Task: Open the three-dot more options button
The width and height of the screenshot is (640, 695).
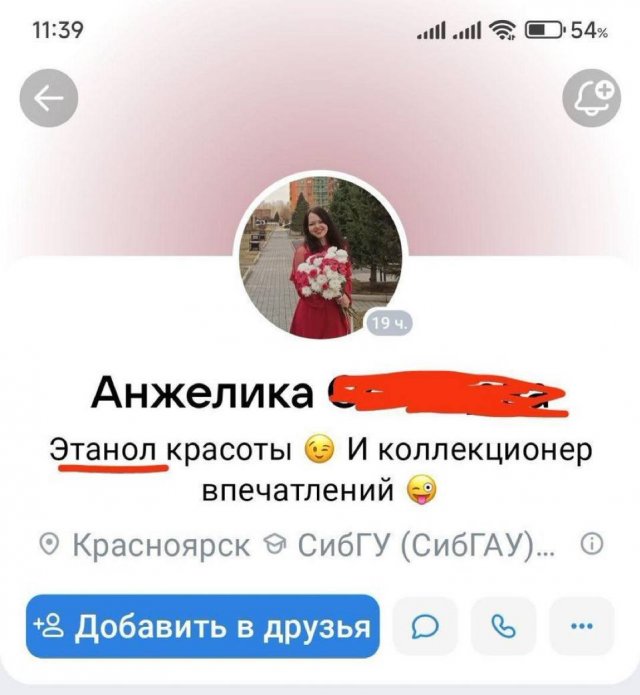Action: [581, 627]
